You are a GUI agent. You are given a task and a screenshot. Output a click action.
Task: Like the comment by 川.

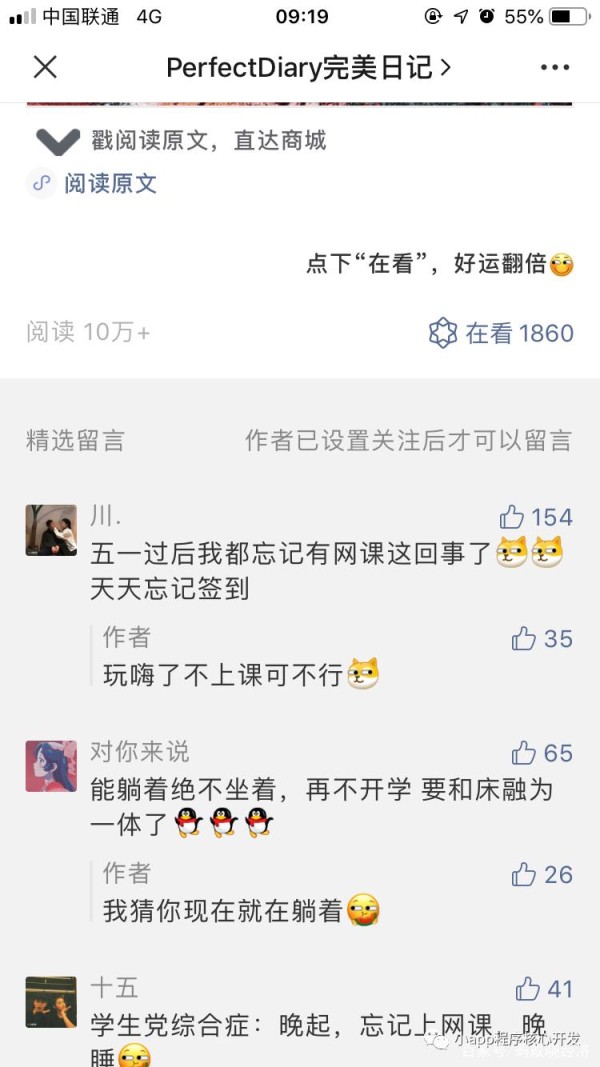[513, 517]
